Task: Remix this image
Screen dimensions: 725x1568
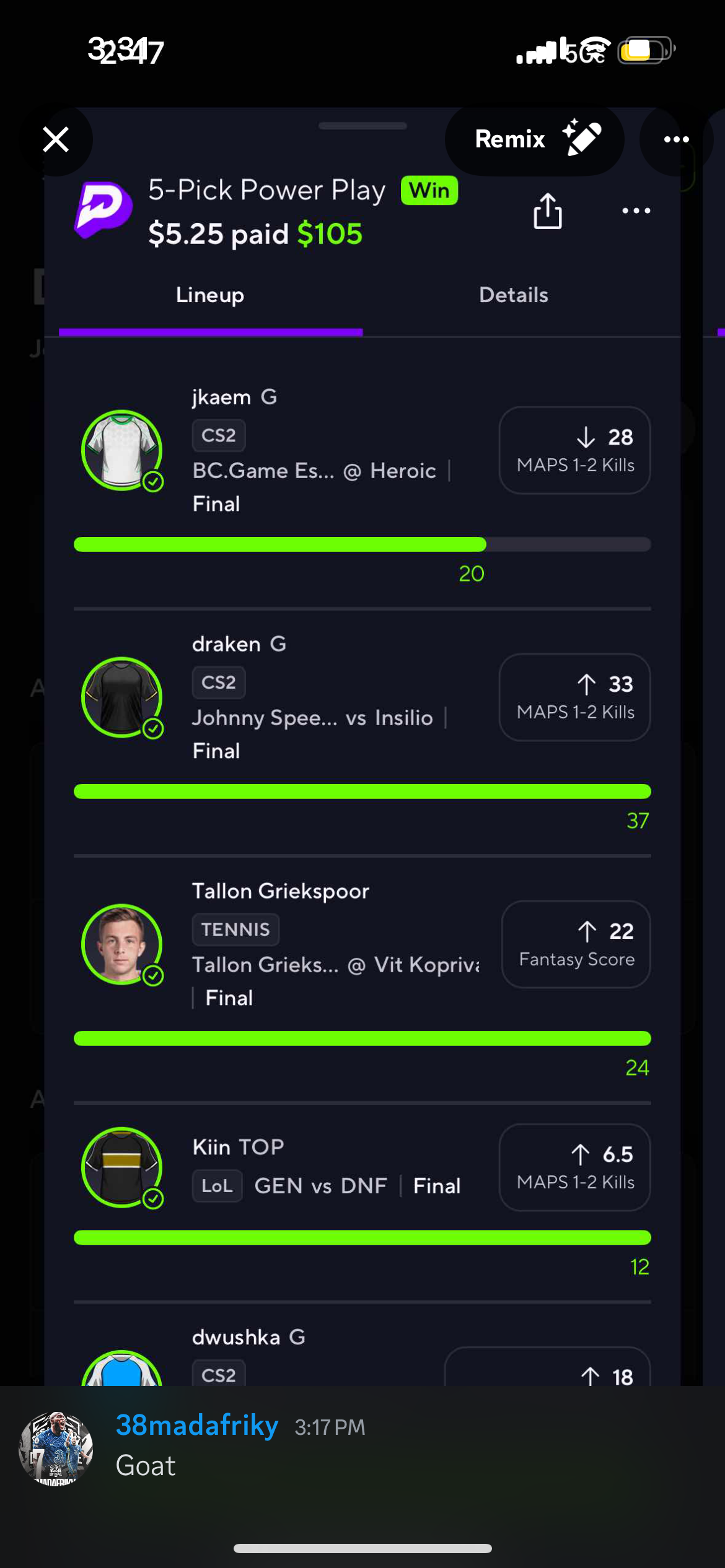Action: click(x=534, y=140)
